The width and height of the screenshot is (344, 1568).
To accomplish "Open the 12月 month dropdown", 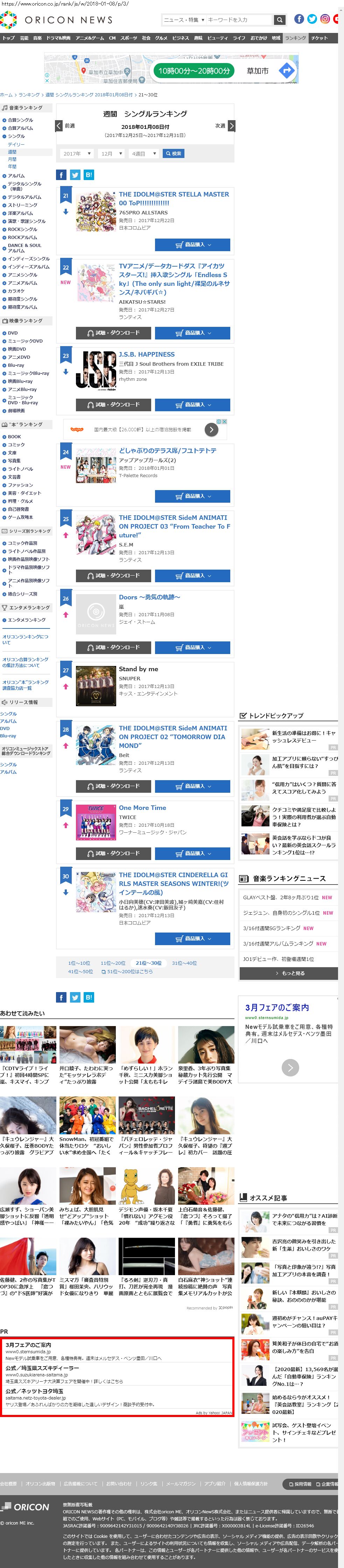I will tap(111, 153).
